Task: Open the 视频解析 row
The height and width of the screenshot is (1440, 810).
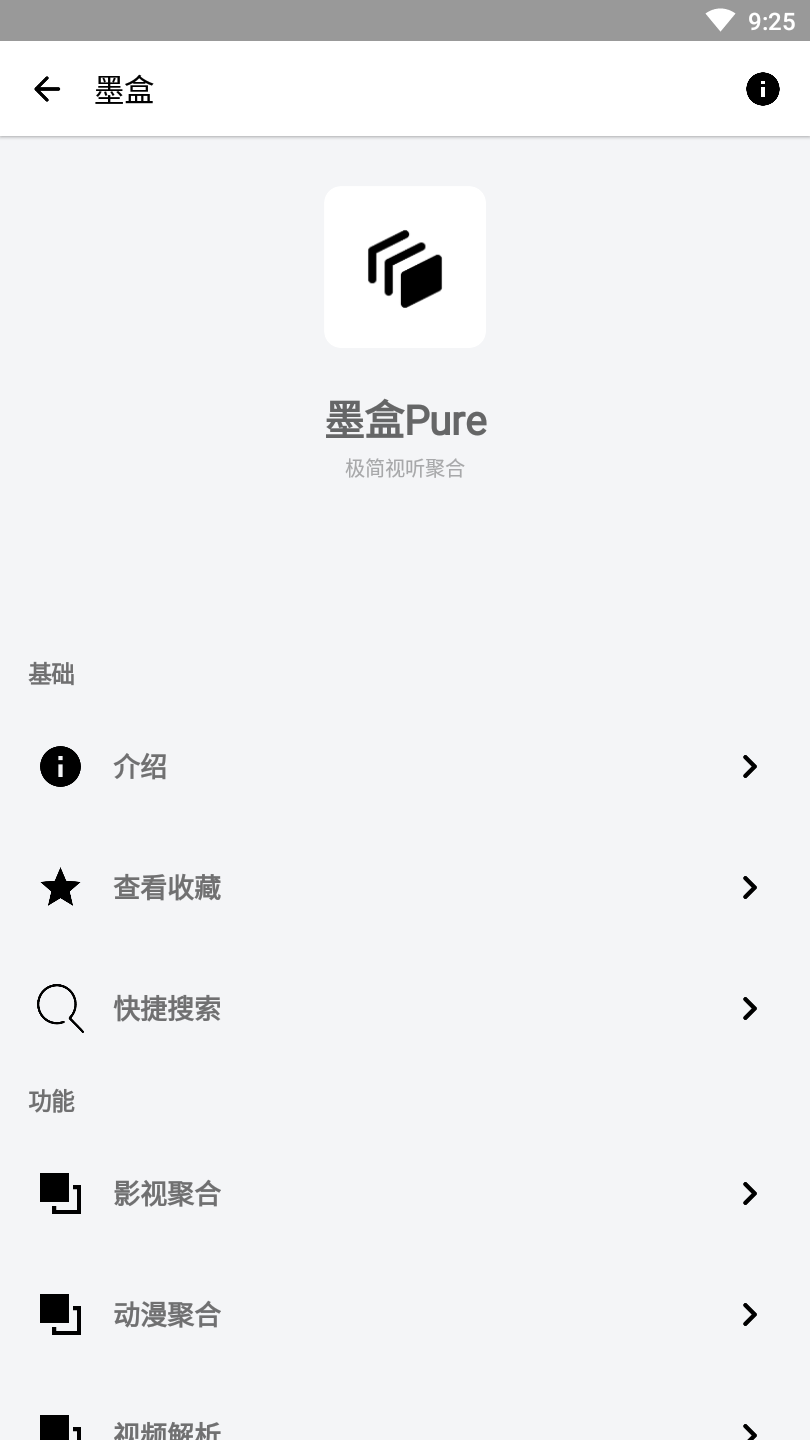Action: [x=404, y=1428]
